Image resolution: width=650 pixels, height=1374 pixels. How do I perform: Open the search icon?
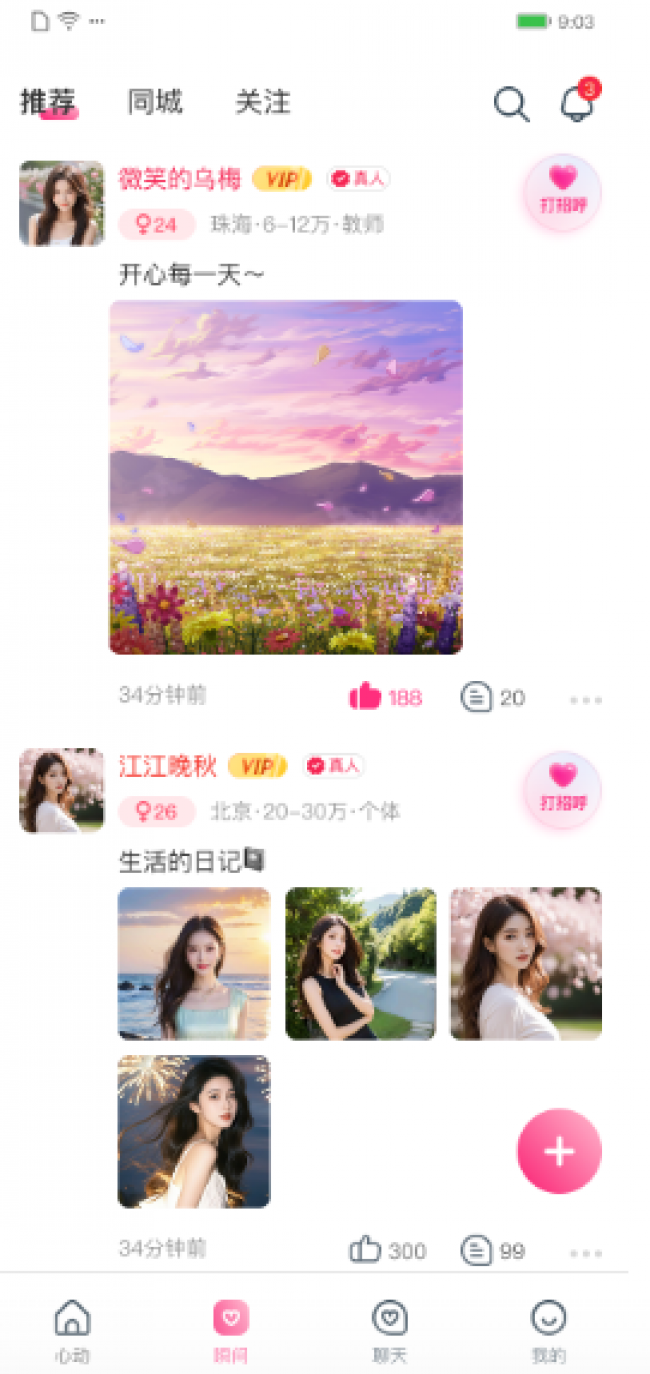coord(511,104)
